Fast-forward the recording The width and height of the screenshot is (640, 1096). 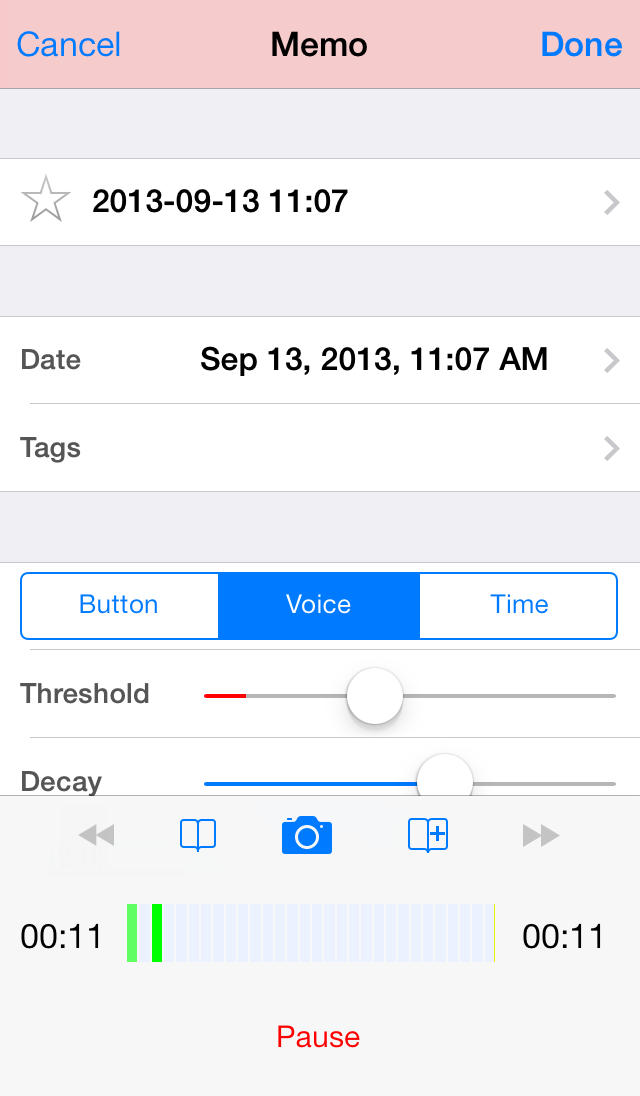pyautogui.click(x=540, y=835)
